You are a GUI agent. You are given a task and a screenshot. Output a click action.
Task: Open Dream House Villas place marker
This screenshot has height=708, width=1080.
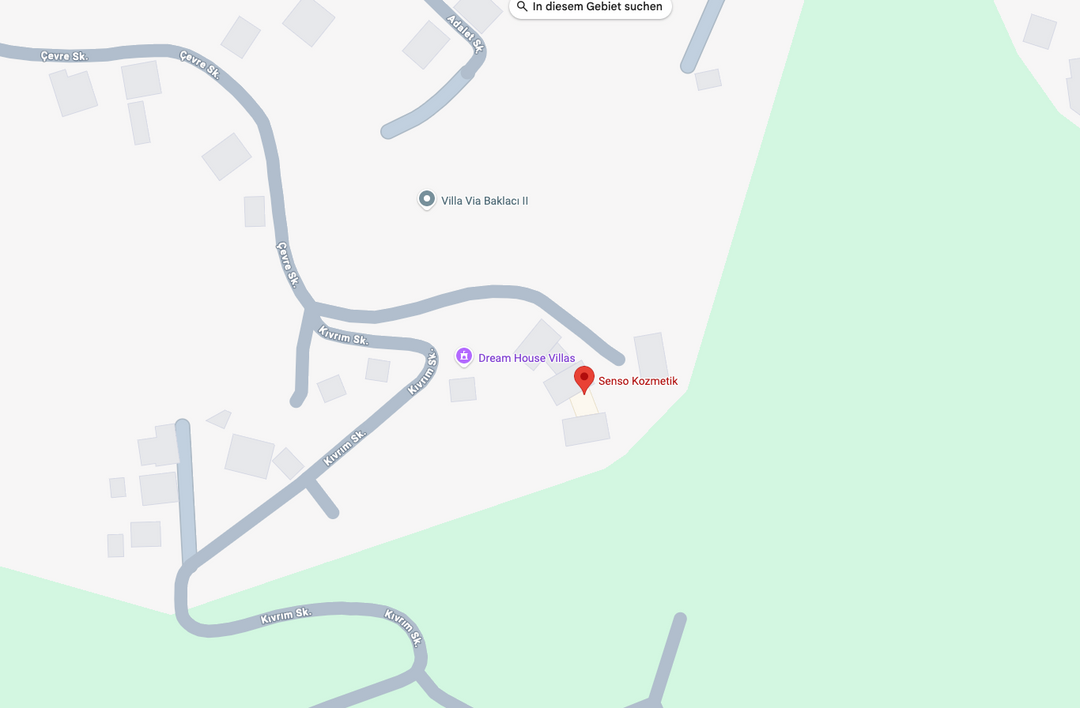[464, 356]
